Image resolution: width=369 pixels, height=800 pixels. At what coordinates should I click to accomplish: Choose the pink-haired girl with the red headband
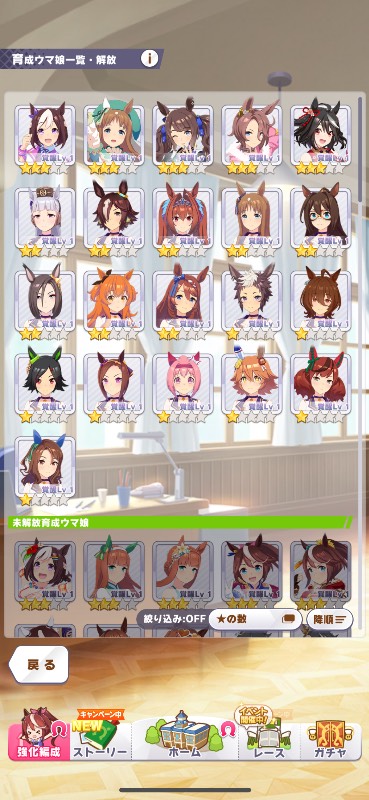(183, 388)
